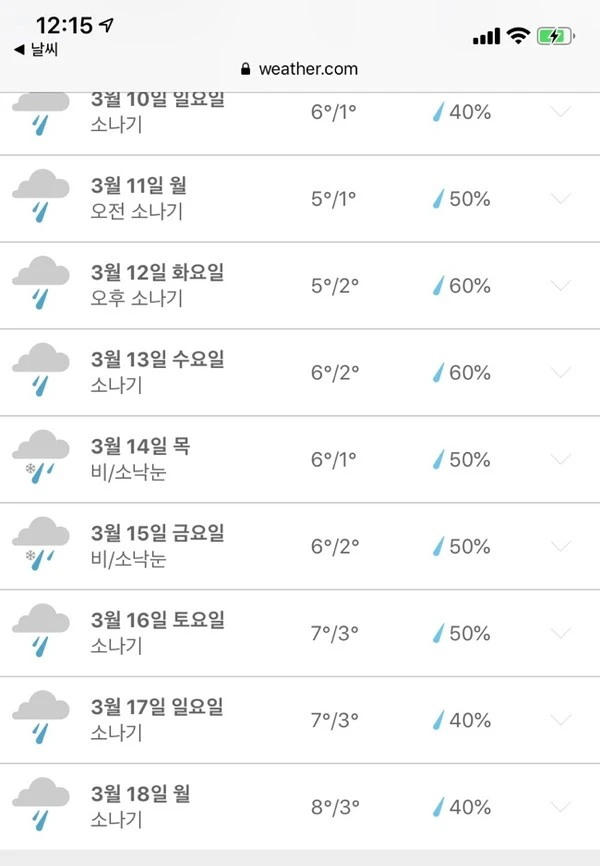Screen dimensions: 600x866
Task: Expand the 3월 10일 일요일 forecast
Action: pos(561,112)
